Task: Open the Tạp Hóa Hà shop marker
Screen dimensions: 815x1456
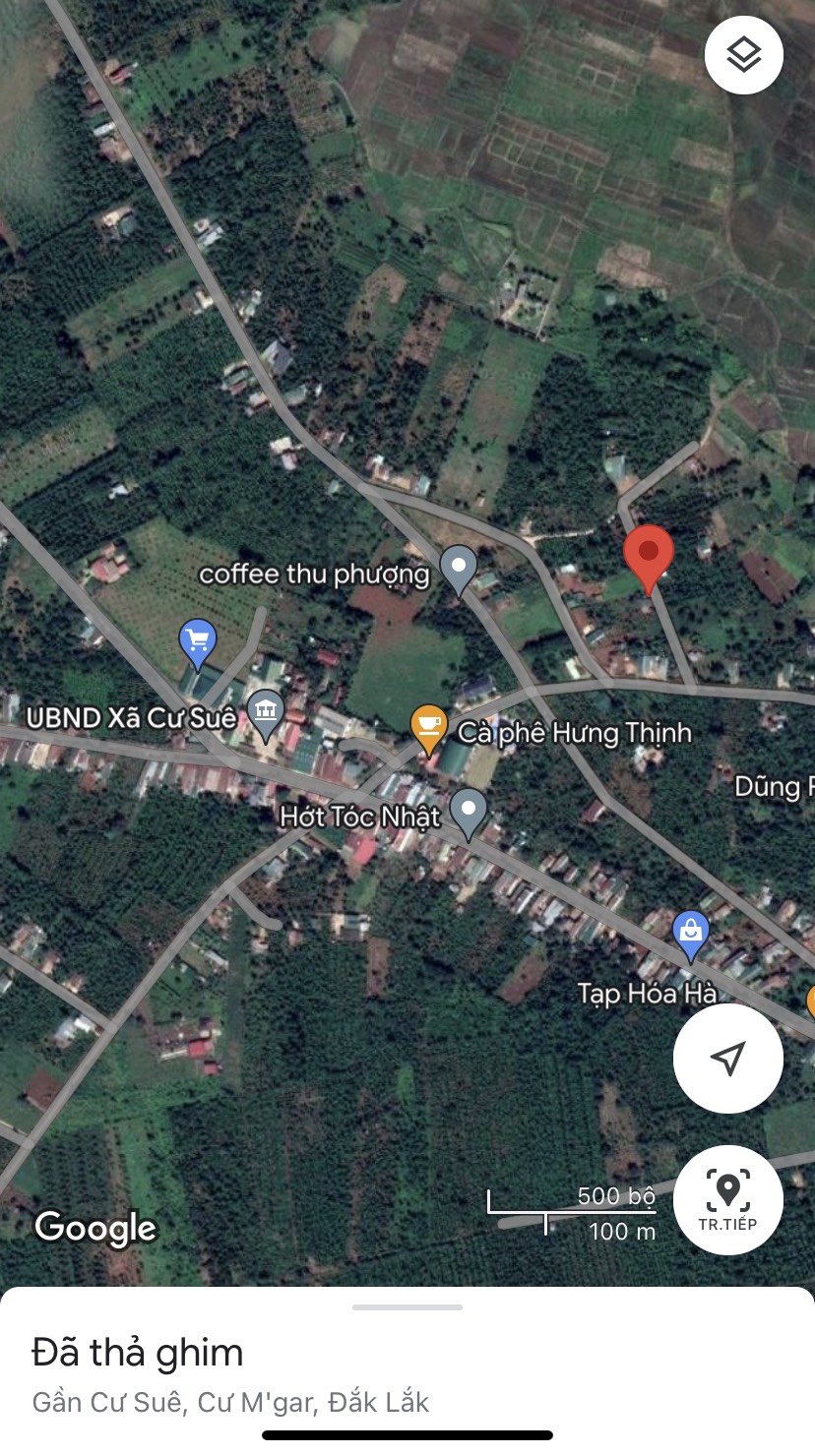Action: [691, 936]
